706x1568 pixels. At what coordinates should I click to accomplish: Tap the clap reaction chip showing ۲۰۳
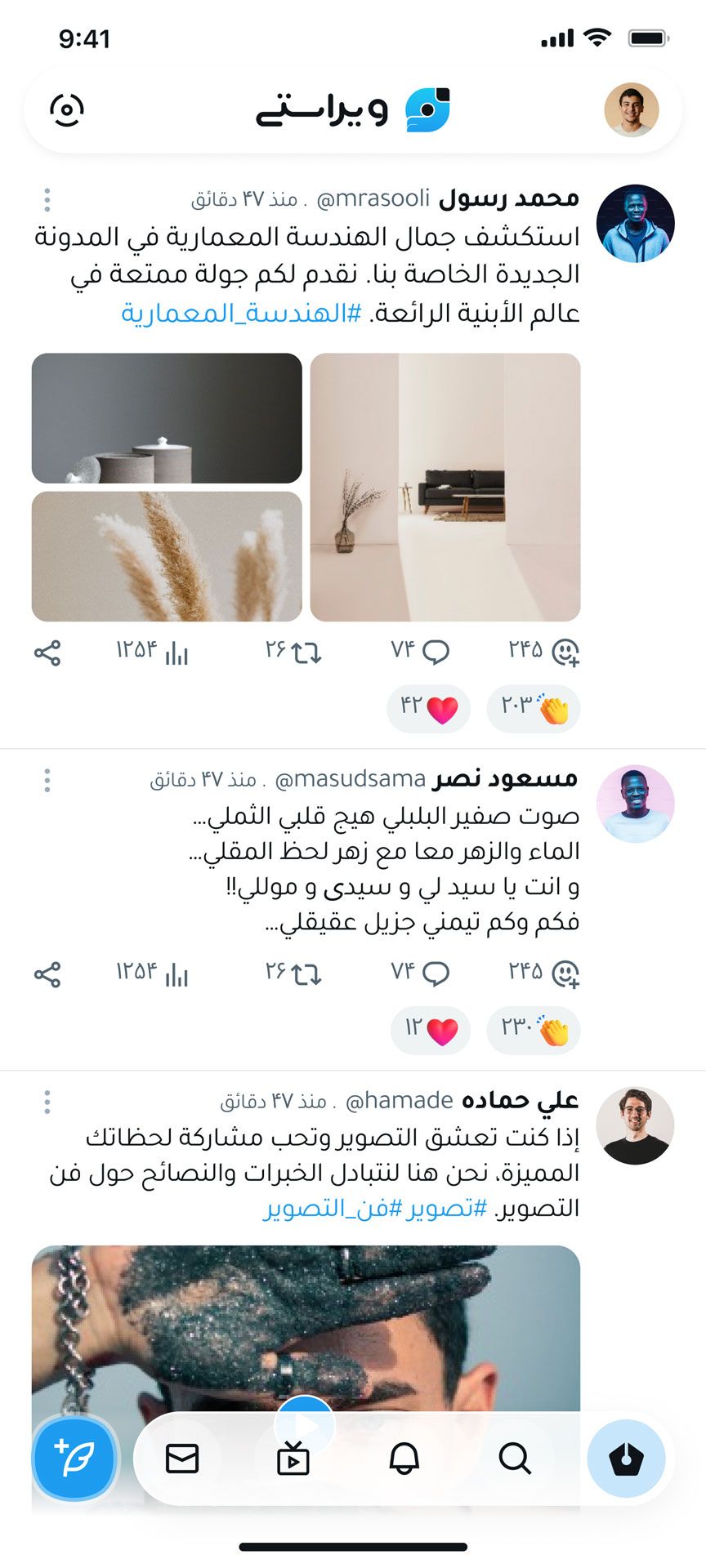pyautogui.click(x=534, y=708)
